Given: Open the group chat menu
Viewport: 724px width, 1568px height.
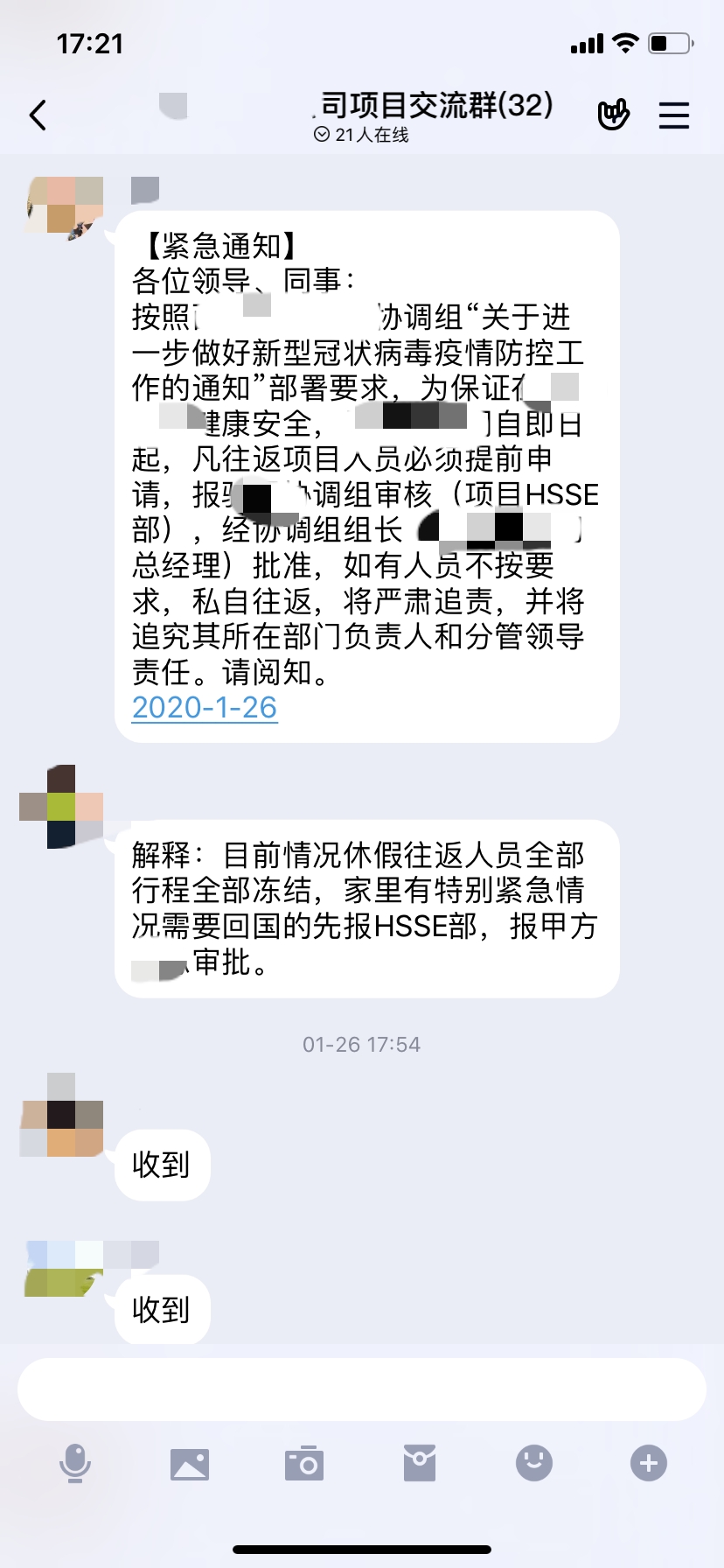Looking at the screenshot, I should [673, 115].
